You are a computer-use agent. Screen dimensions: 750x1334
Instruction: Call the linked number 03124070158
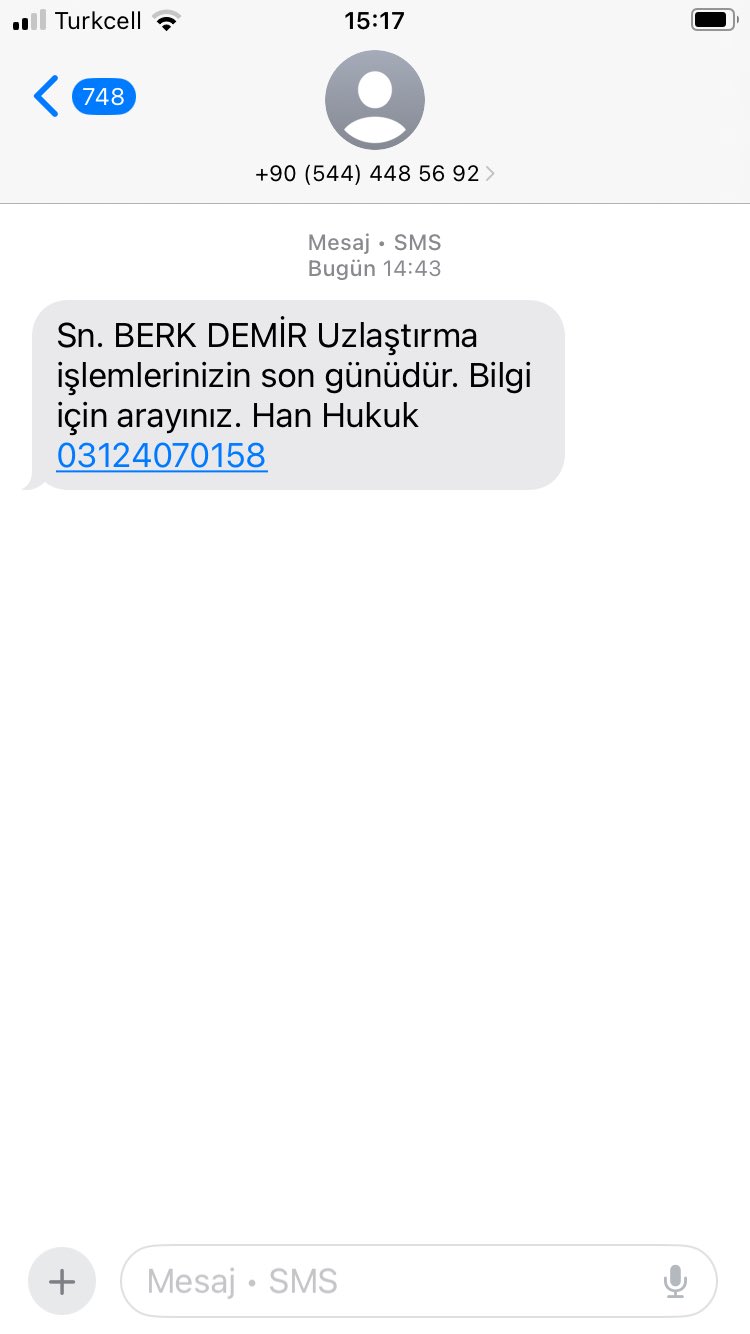click(x=162, y=456)
